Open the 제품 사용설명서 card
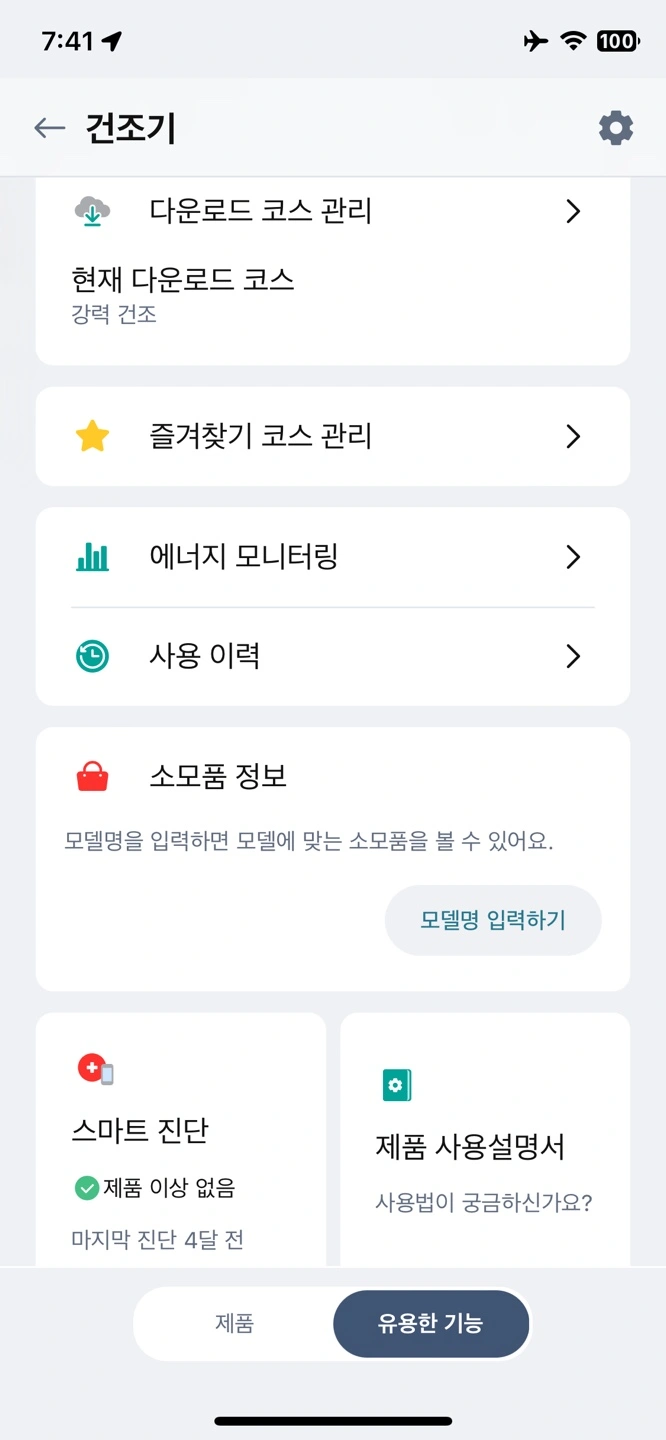This screenshot has width=666, height=1440. coord(485,1140)
